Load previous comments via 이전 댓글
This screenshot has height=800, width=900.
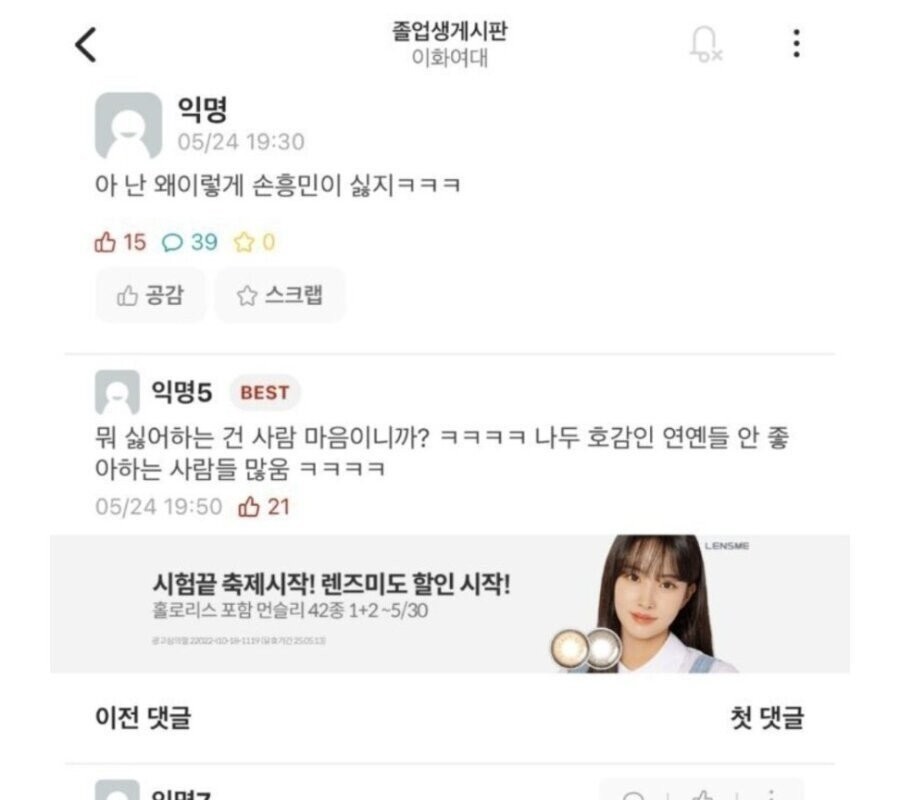tap(143, 717)
